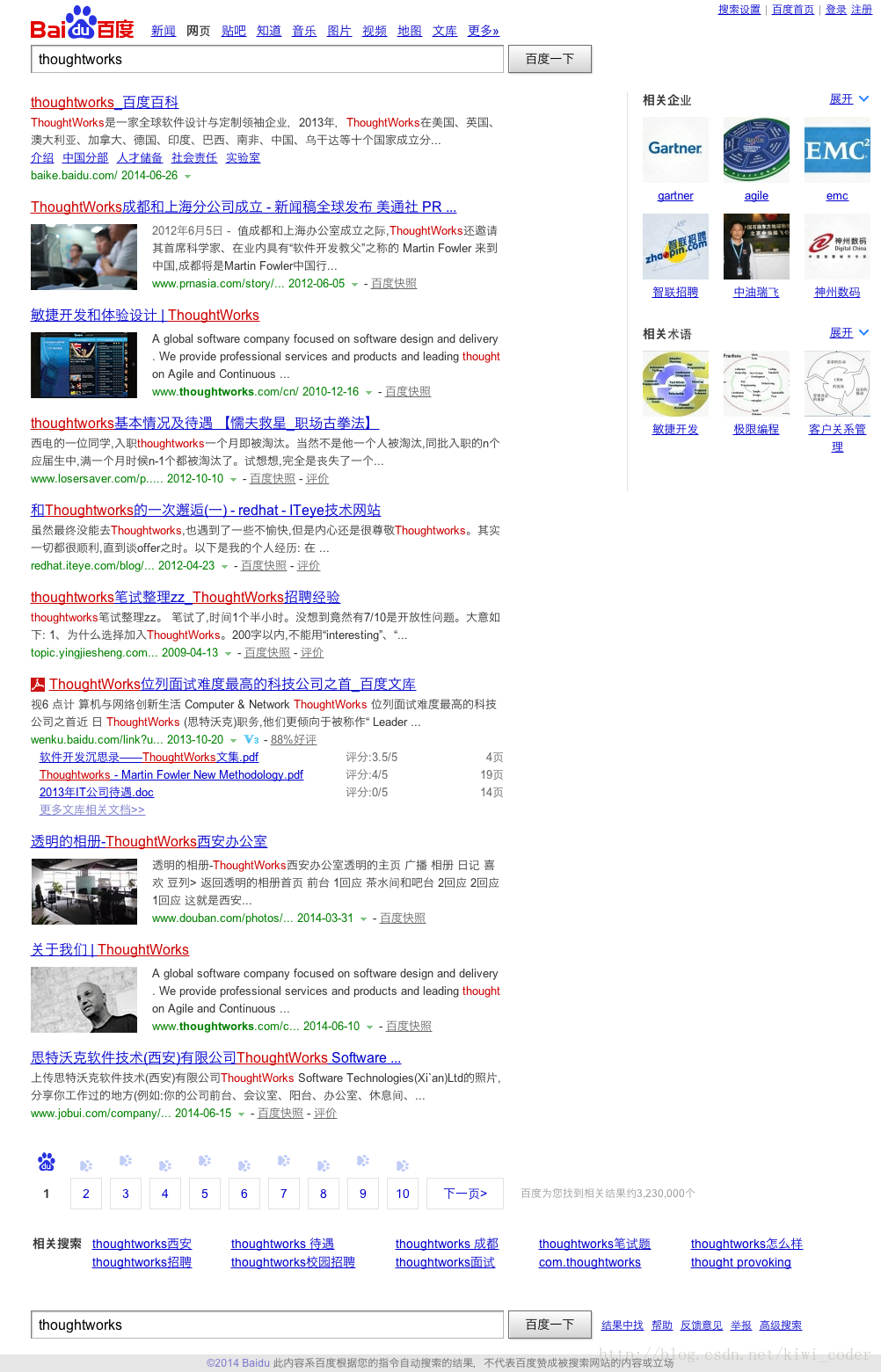Tap the top 百度一下 search button
This screenshot has width=881, height=1372.
[550, 59]
